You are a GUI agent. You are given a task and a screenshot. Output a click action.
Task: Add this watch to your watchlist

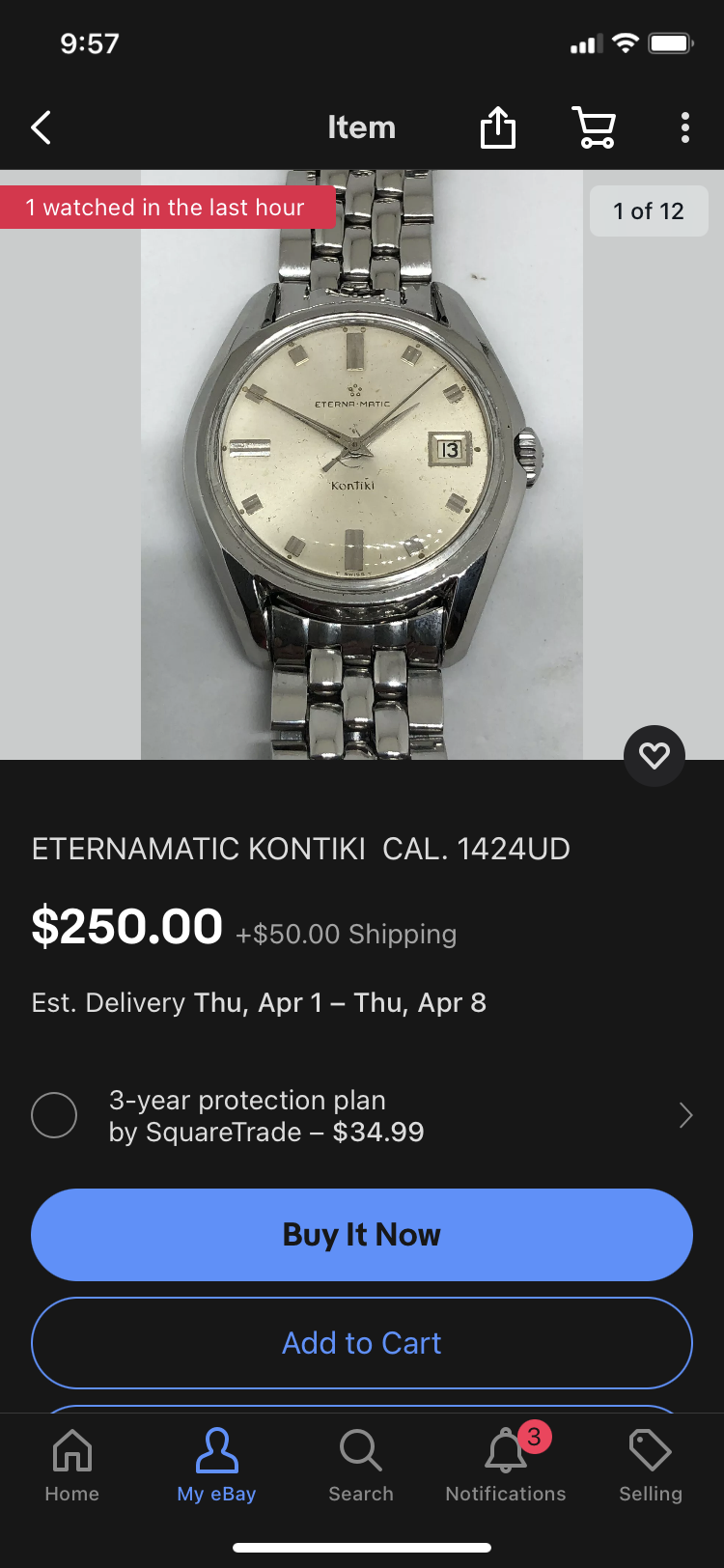(x=654, y=755)
